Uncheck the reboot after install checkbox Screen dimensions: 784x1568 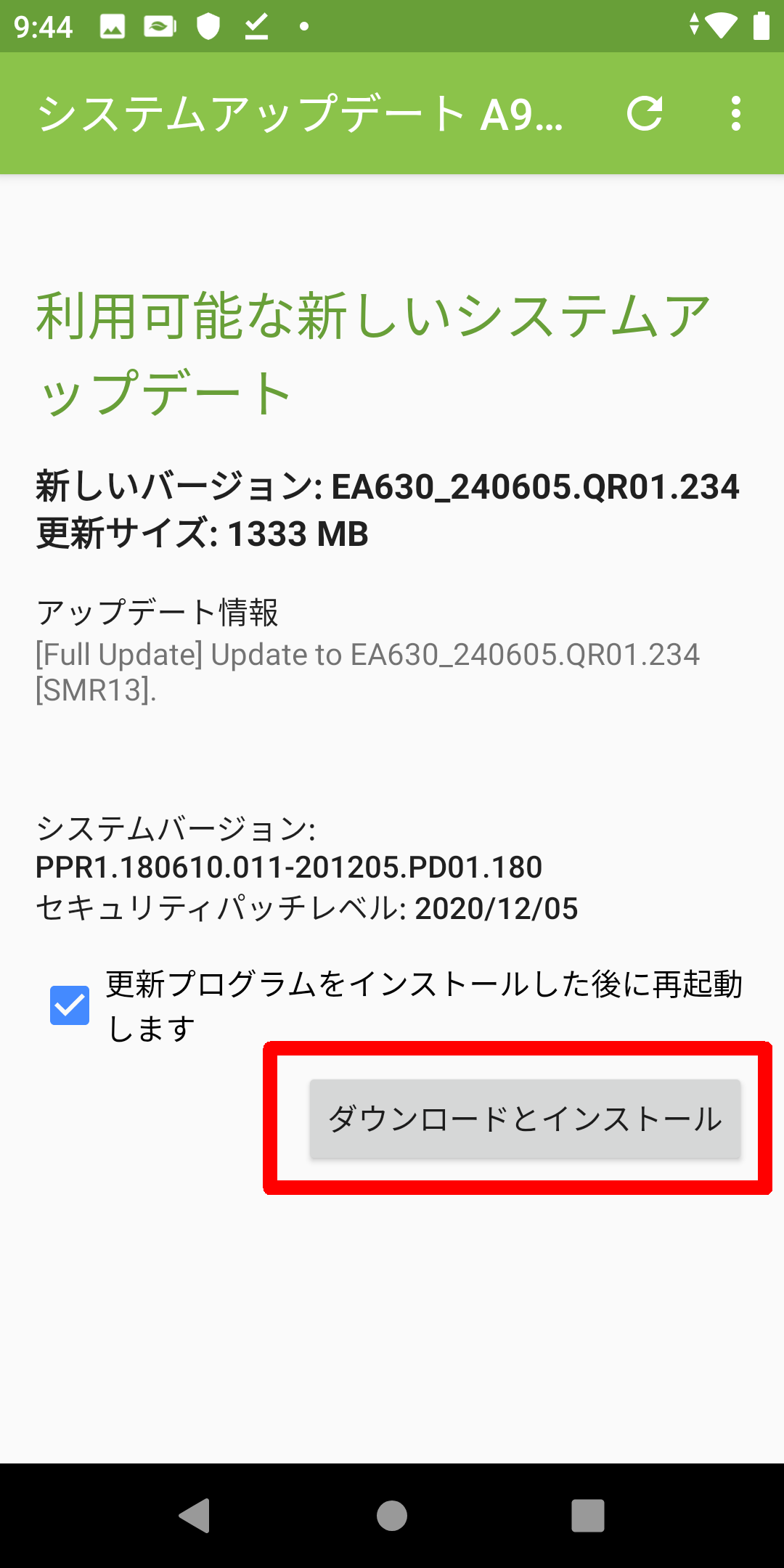pos(70,1005)
